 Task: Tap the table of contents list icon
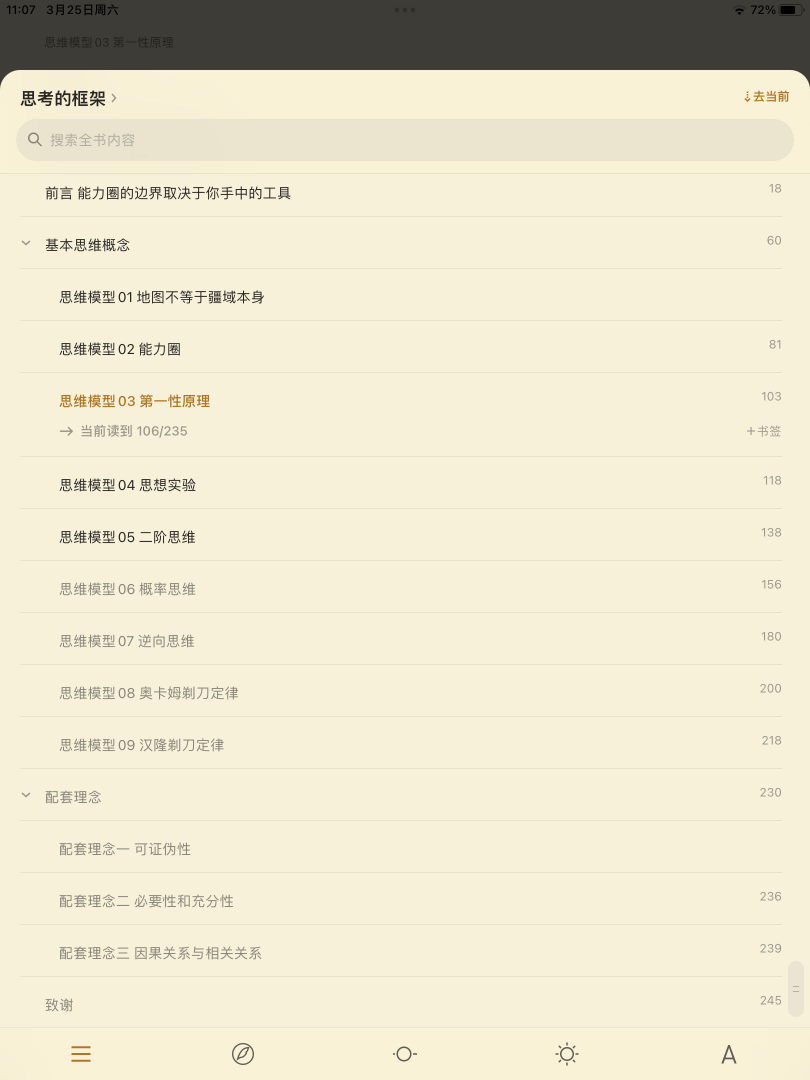click(x=81, y=1054)
